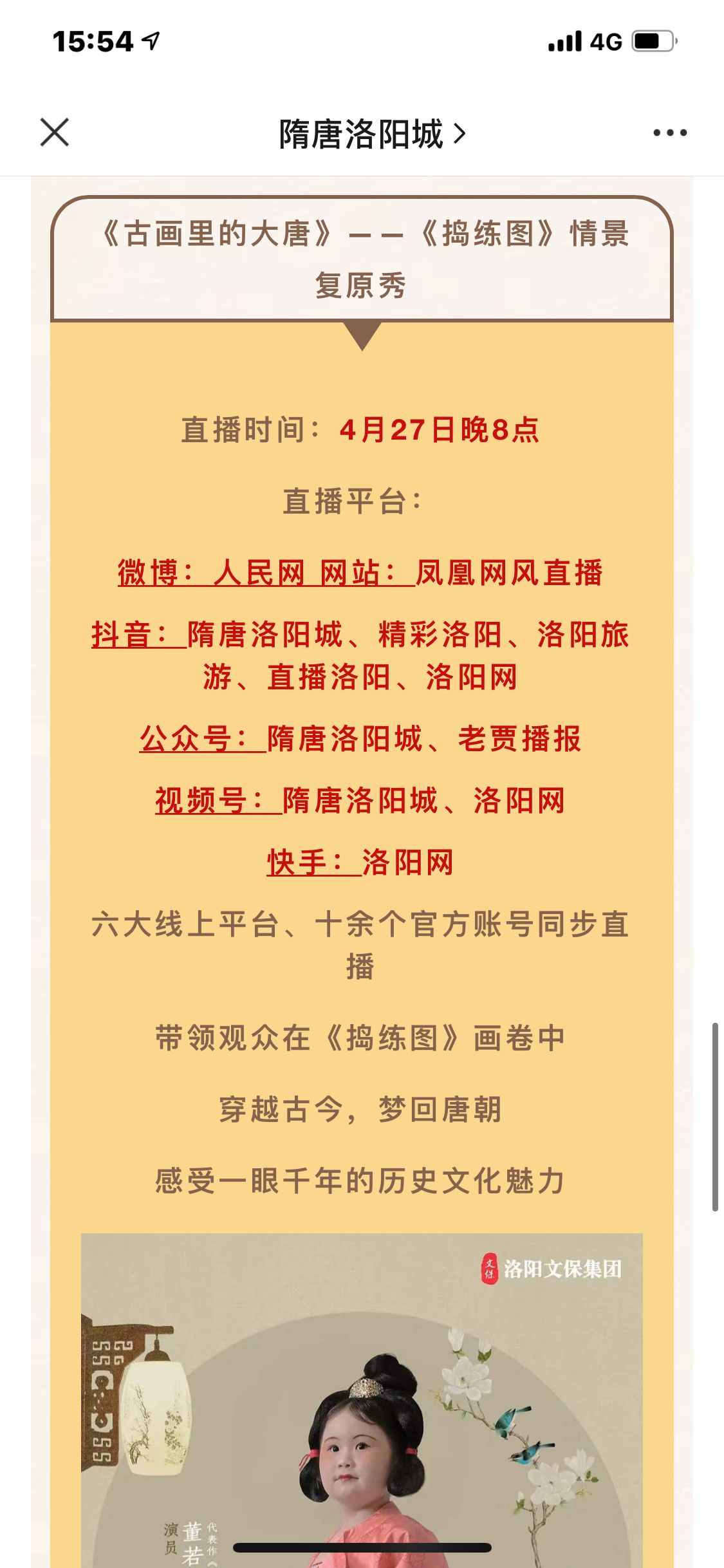View the 洛阳文保集团 poster image

click(x=362, y=1397)
